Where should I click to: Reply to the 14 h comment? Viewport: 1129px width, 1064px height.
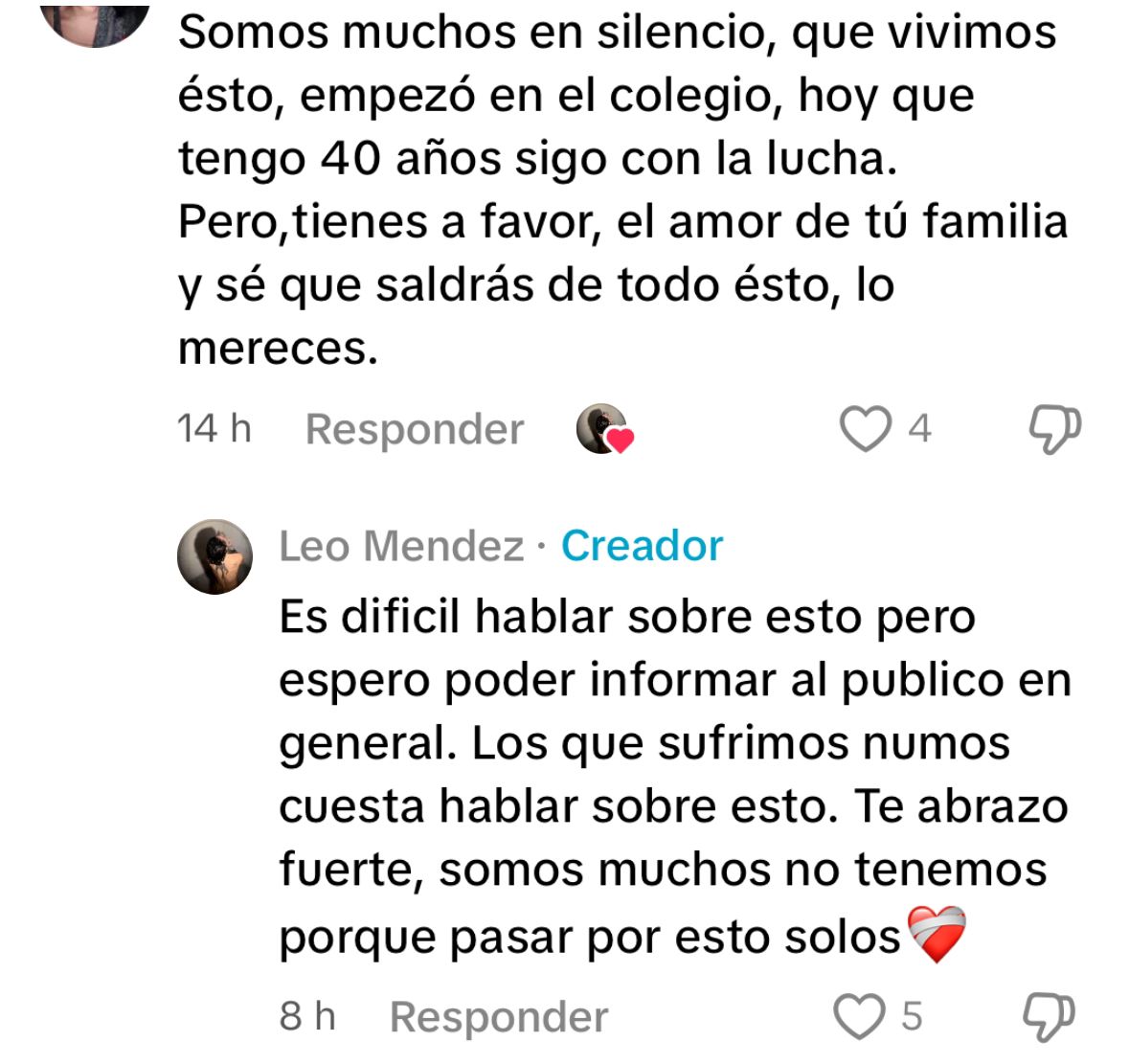pos(414,429)
